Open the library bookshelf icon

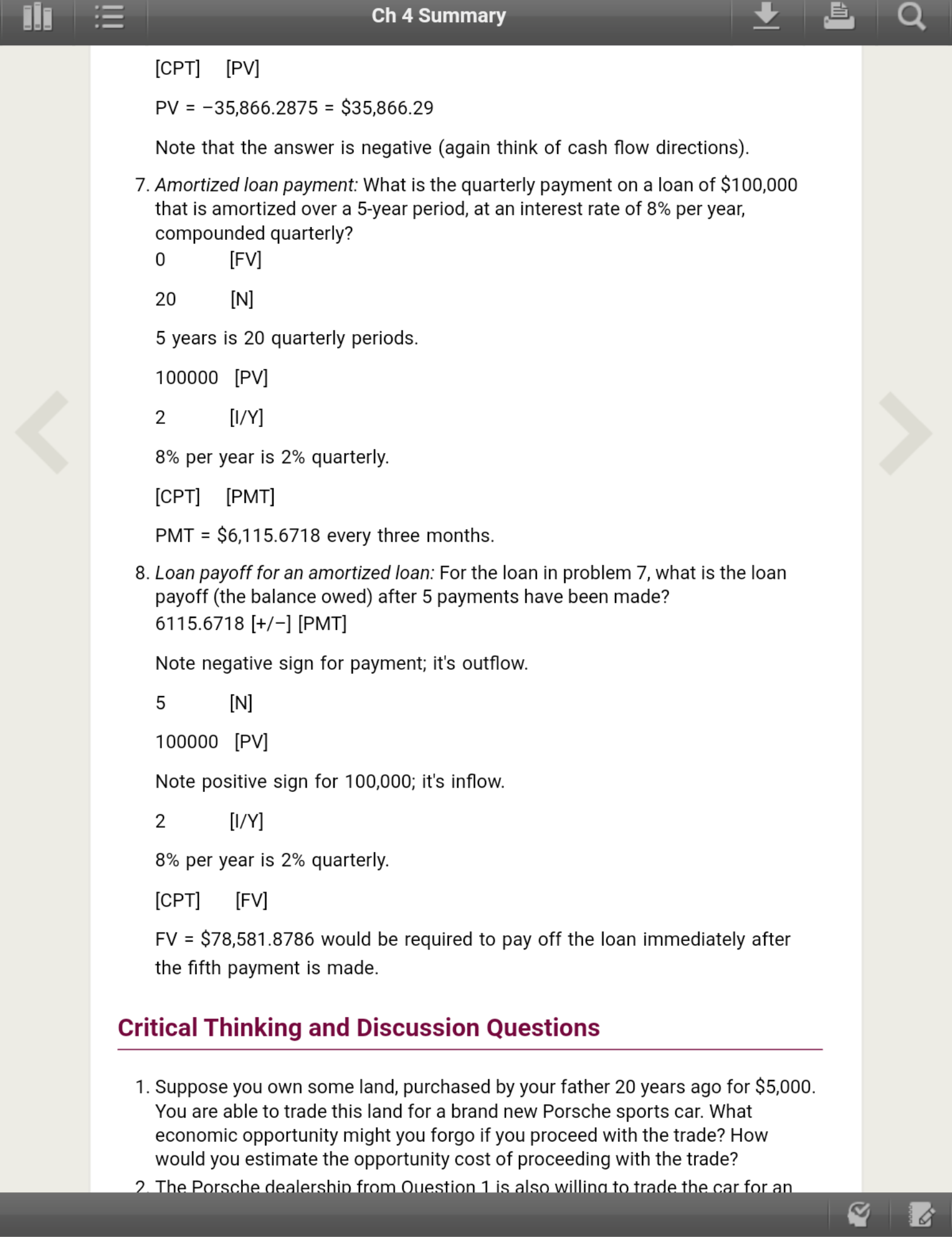[x=37, y=16]
